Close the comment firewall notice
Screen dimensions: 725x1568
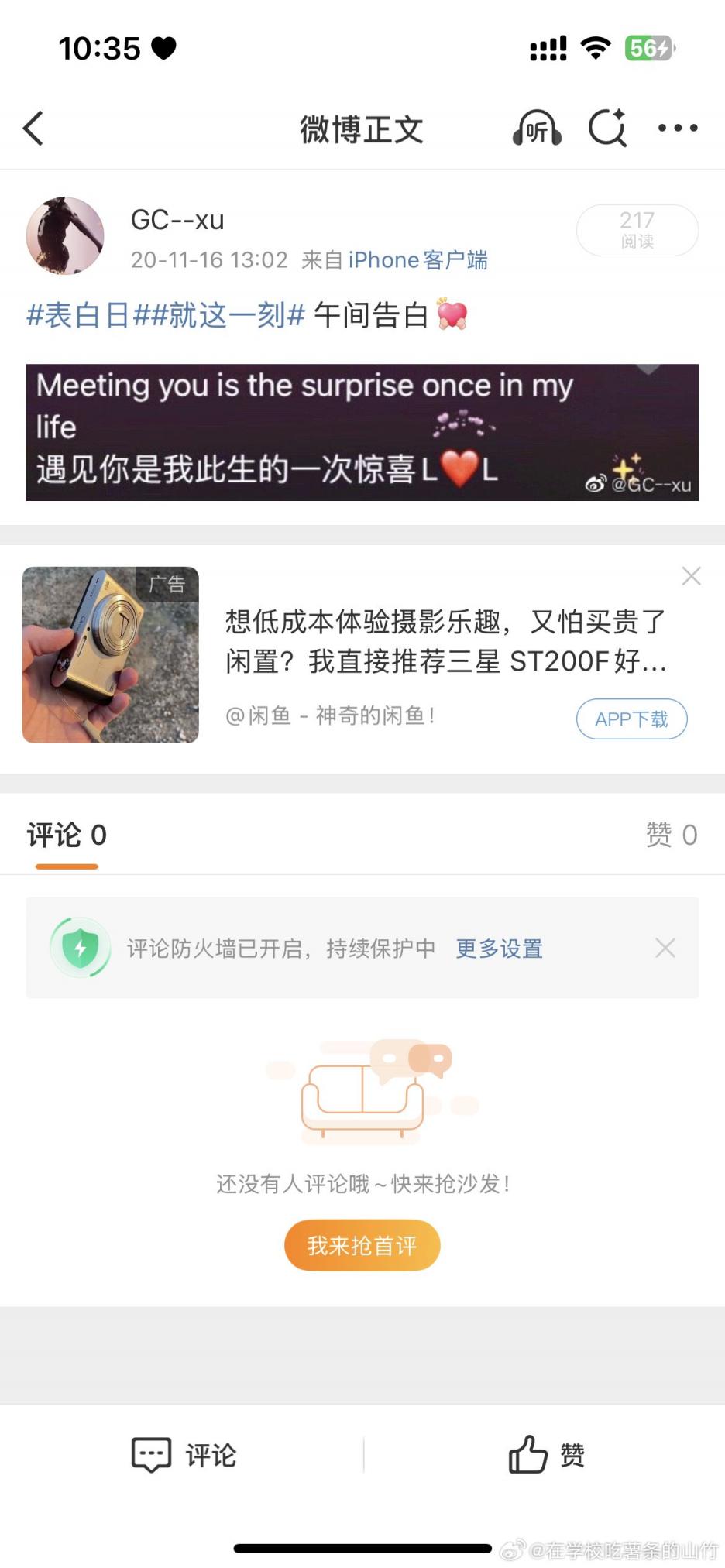pos(665,948)
